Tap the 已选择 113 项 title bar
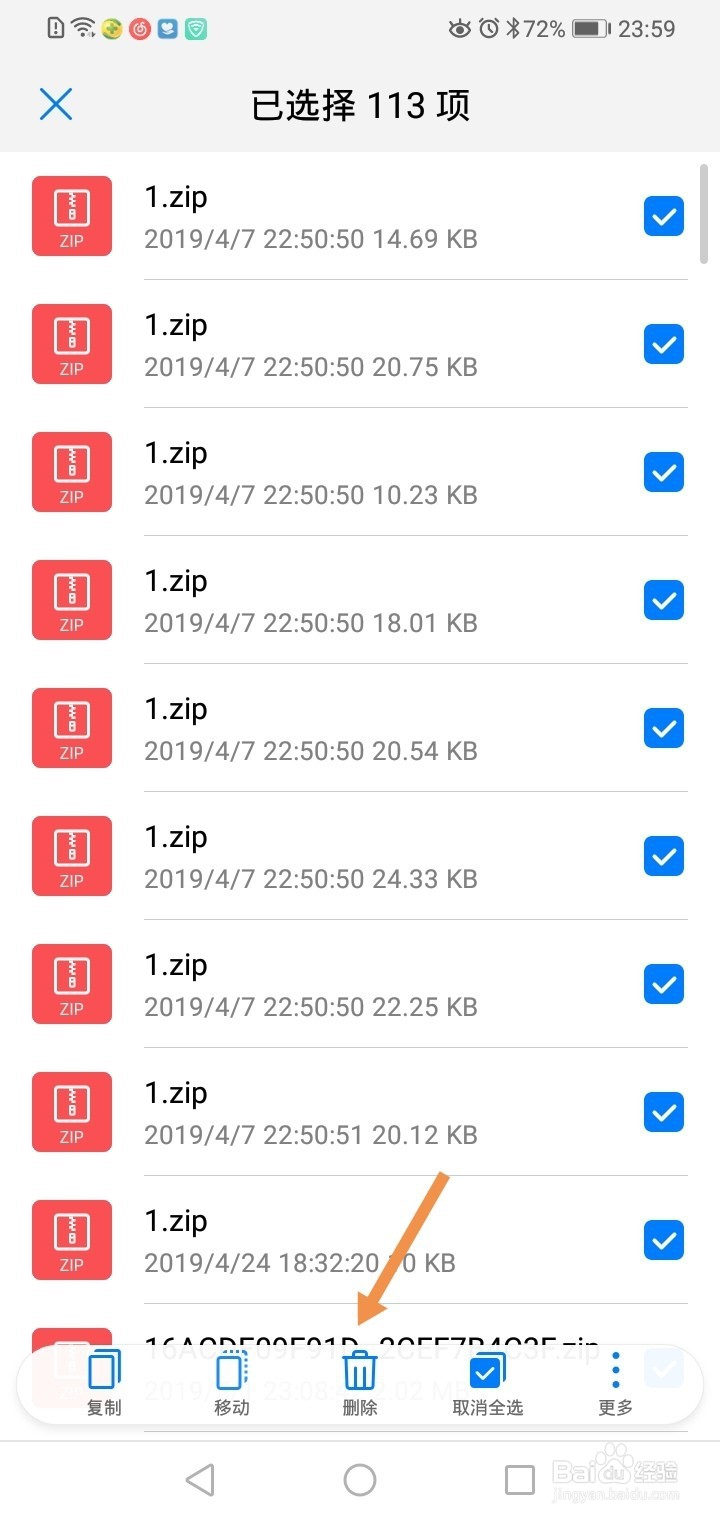The width and height of the screenshot is (720, 1520). (x=360, y=104)
